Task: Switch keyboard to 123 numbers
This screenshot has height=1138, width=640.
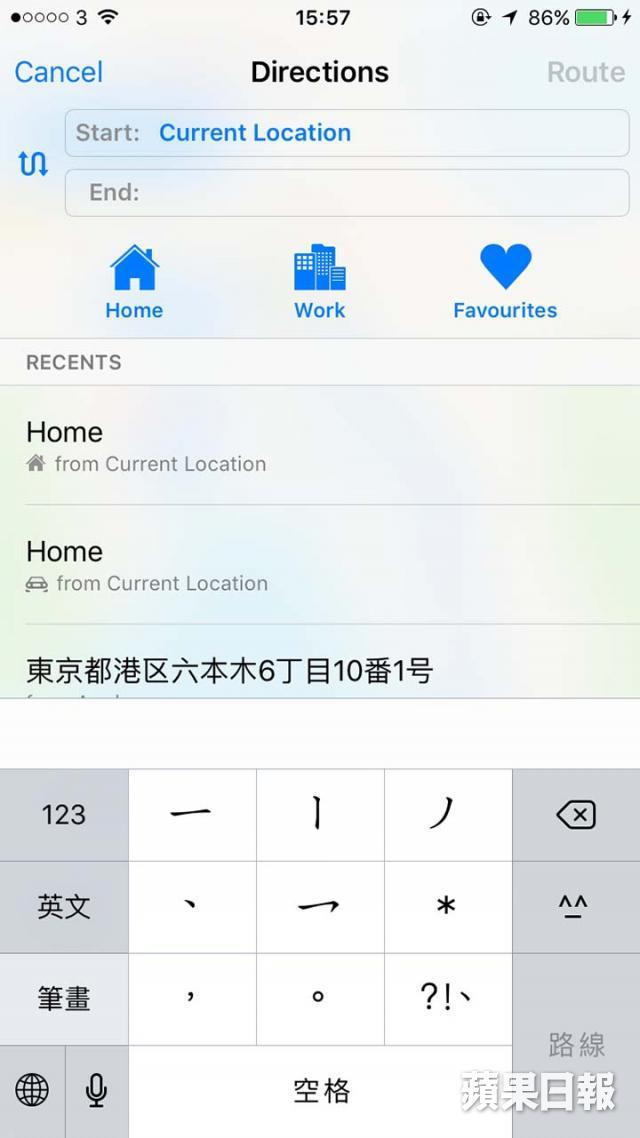Action: point(64,815)
